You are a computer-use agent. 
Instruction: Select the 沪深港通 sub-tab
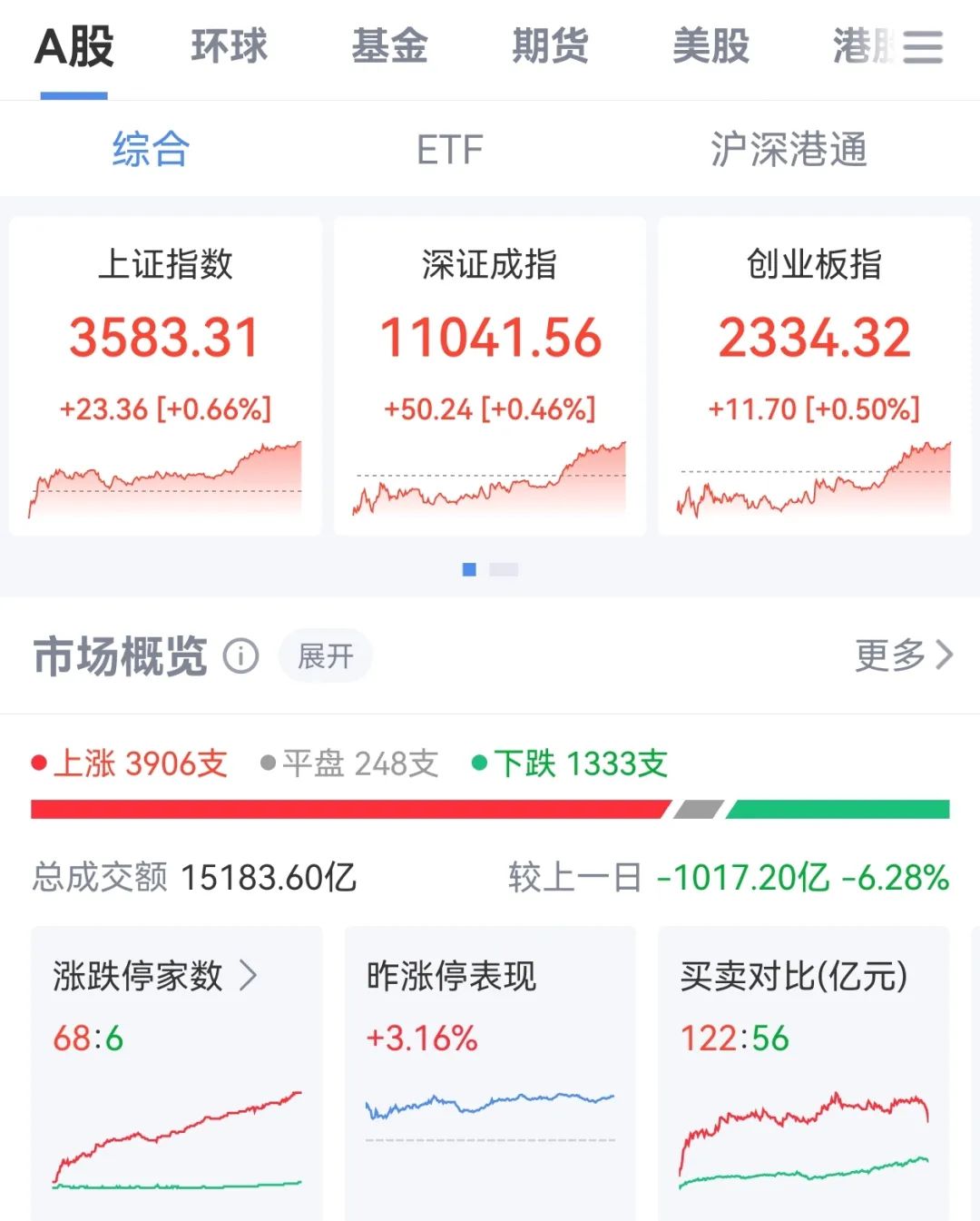[x=788, y=150]
